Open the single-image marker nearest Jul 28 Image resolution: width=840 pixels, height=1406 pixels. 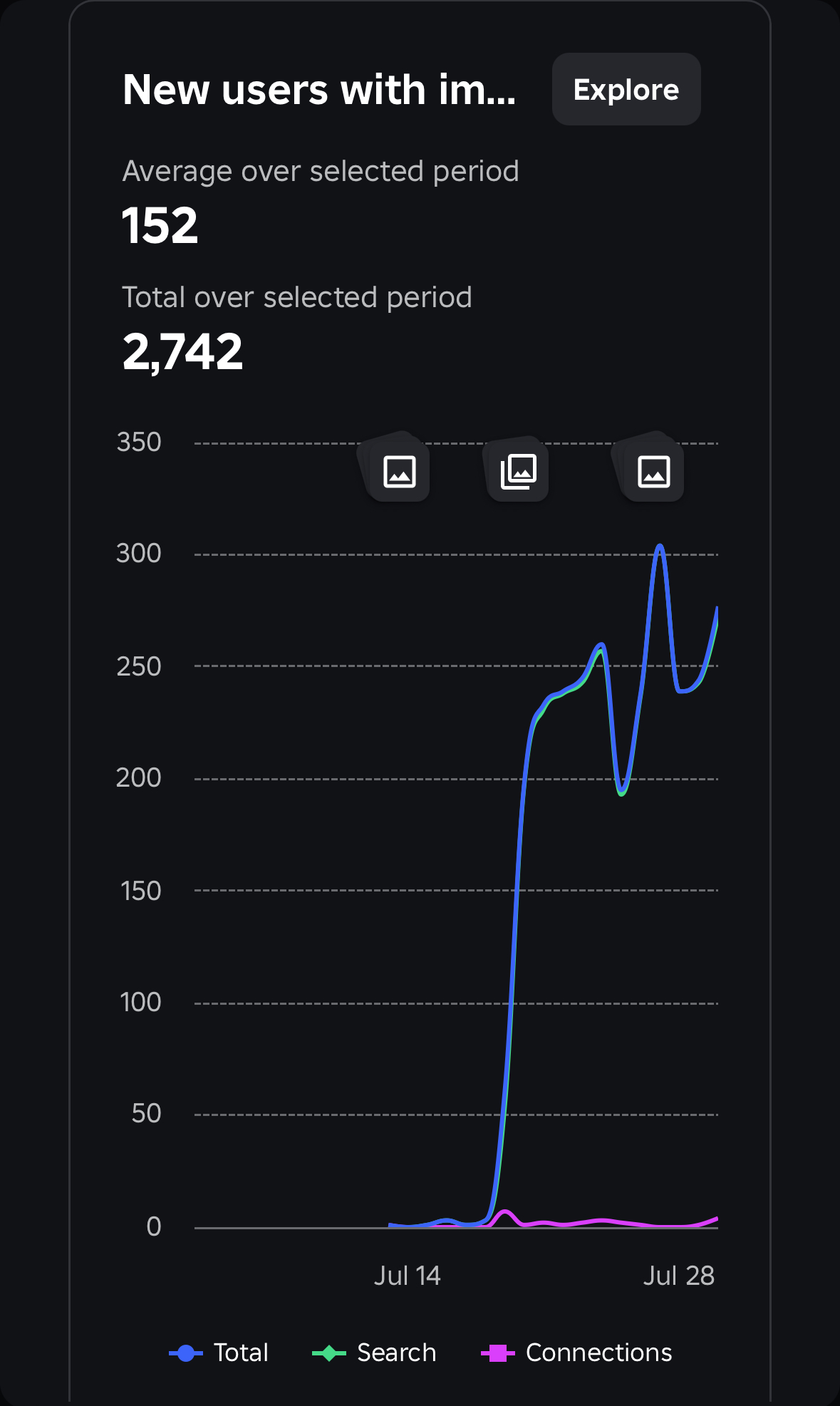pos(653,471)
